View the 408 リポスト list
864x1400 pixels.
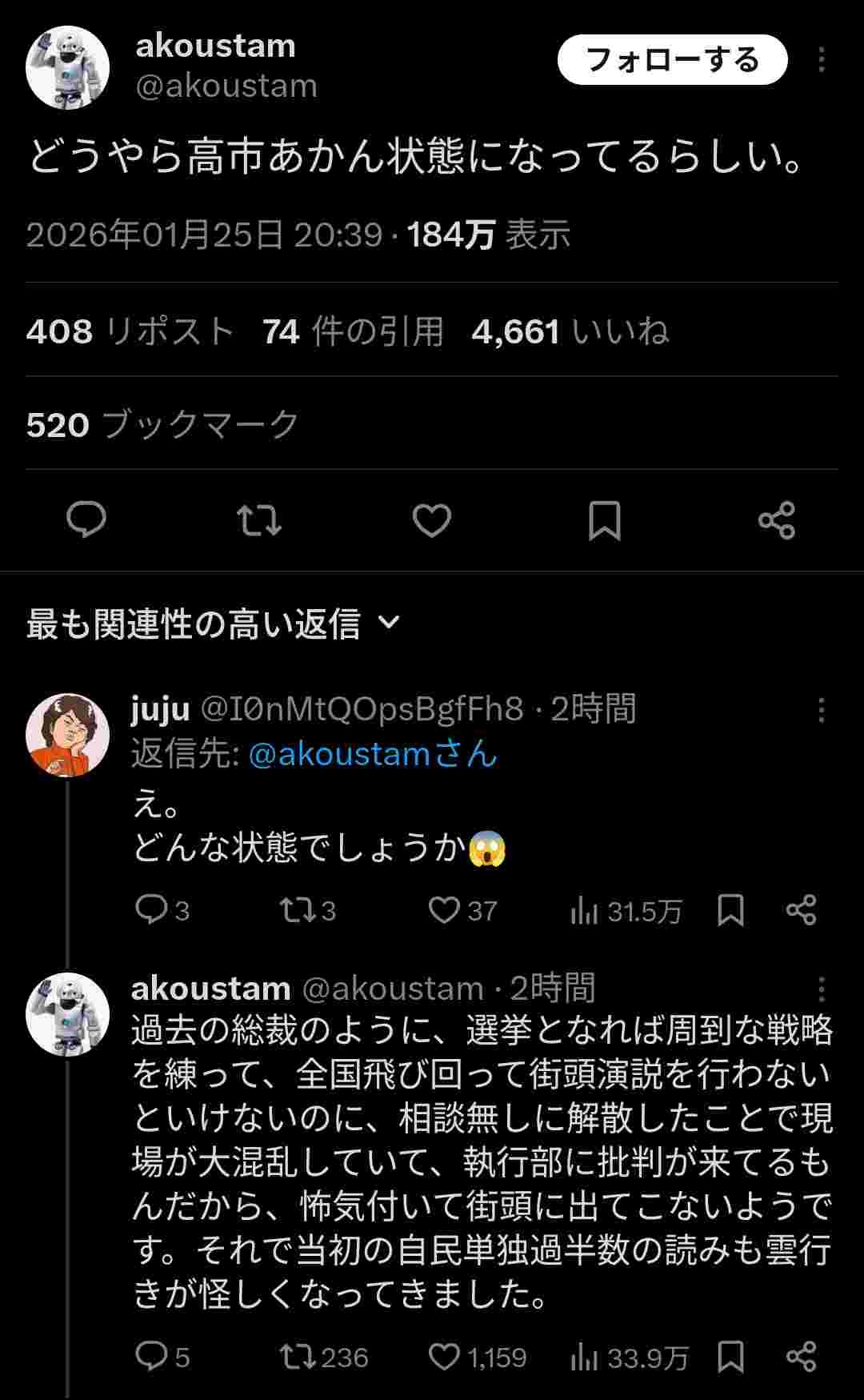[130, 331]
